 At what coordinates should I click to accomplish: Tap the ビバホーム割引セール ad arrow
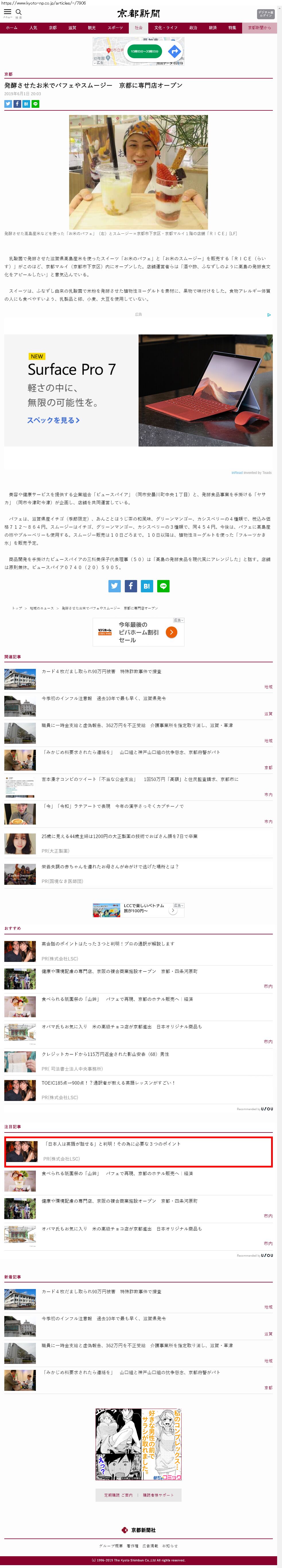[x=172, y=632]
